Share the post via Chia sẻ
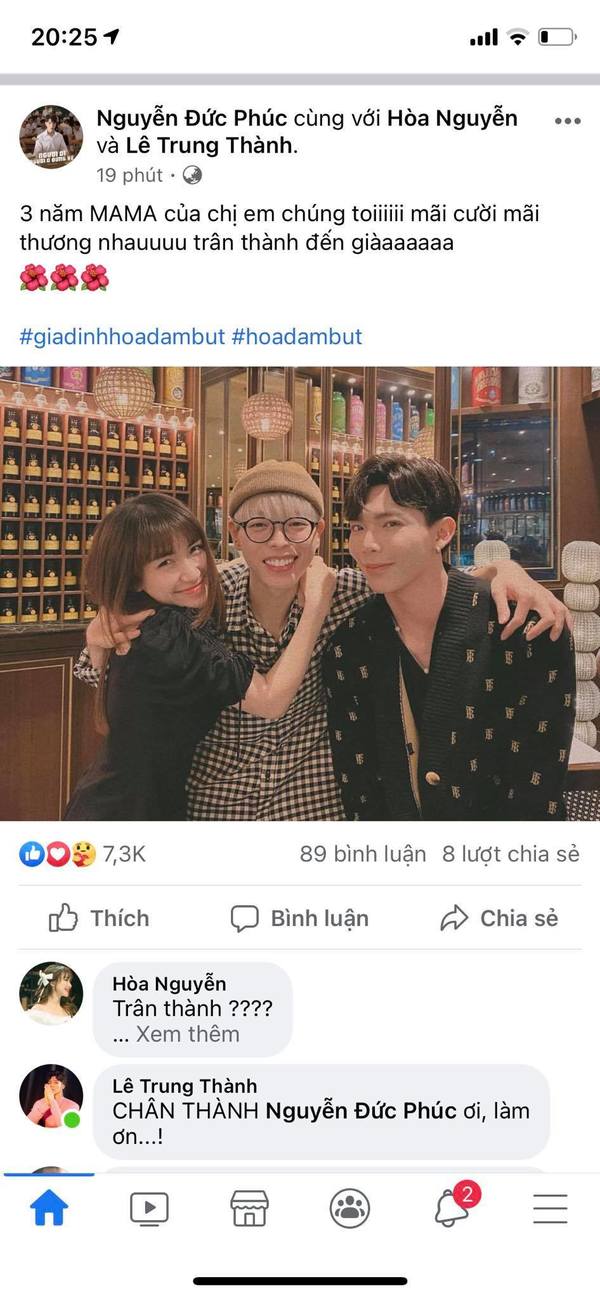This screenshot has height=1298, width=600. click(x=498, y=918)
